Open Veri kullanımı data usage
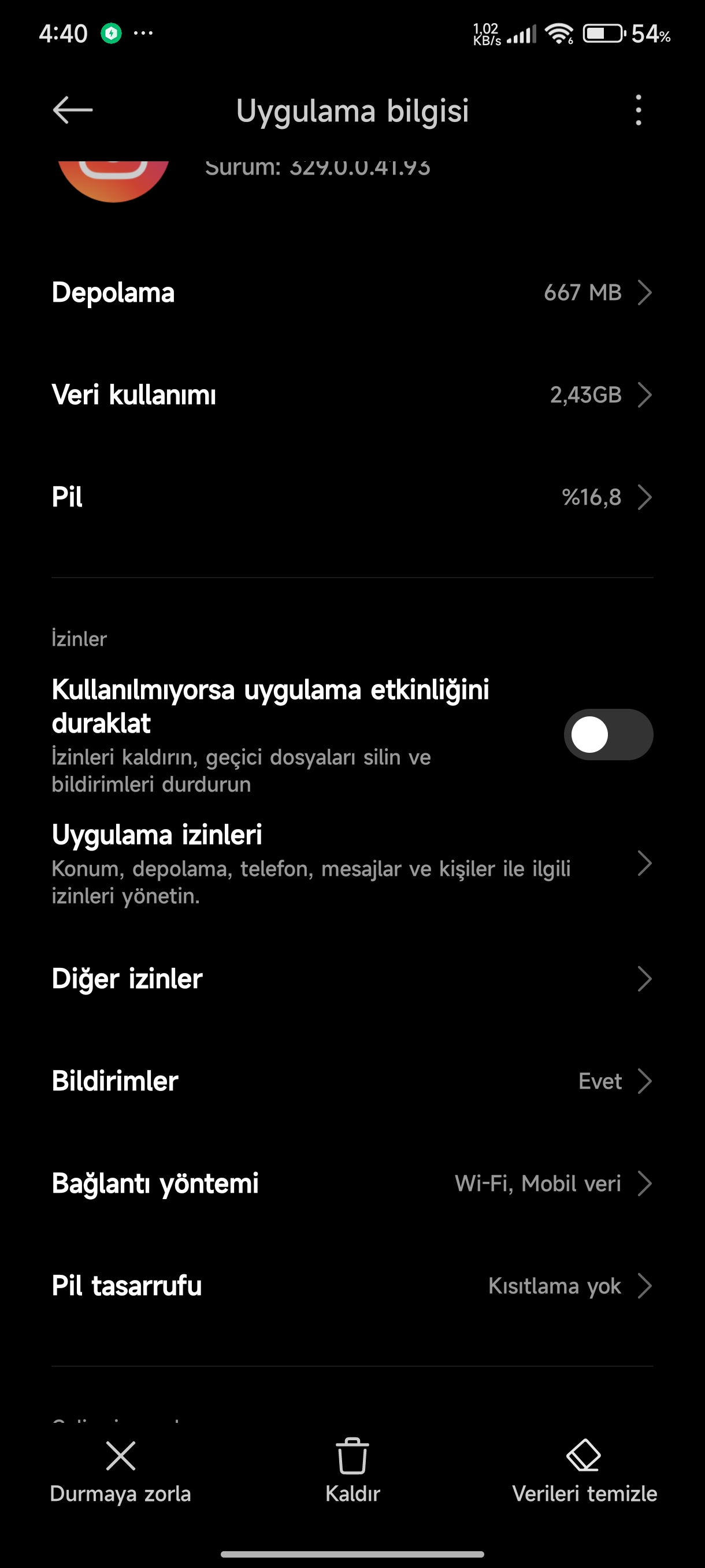Image resolution: width=705 pixels, height=1568 pixels. (352, 395)
